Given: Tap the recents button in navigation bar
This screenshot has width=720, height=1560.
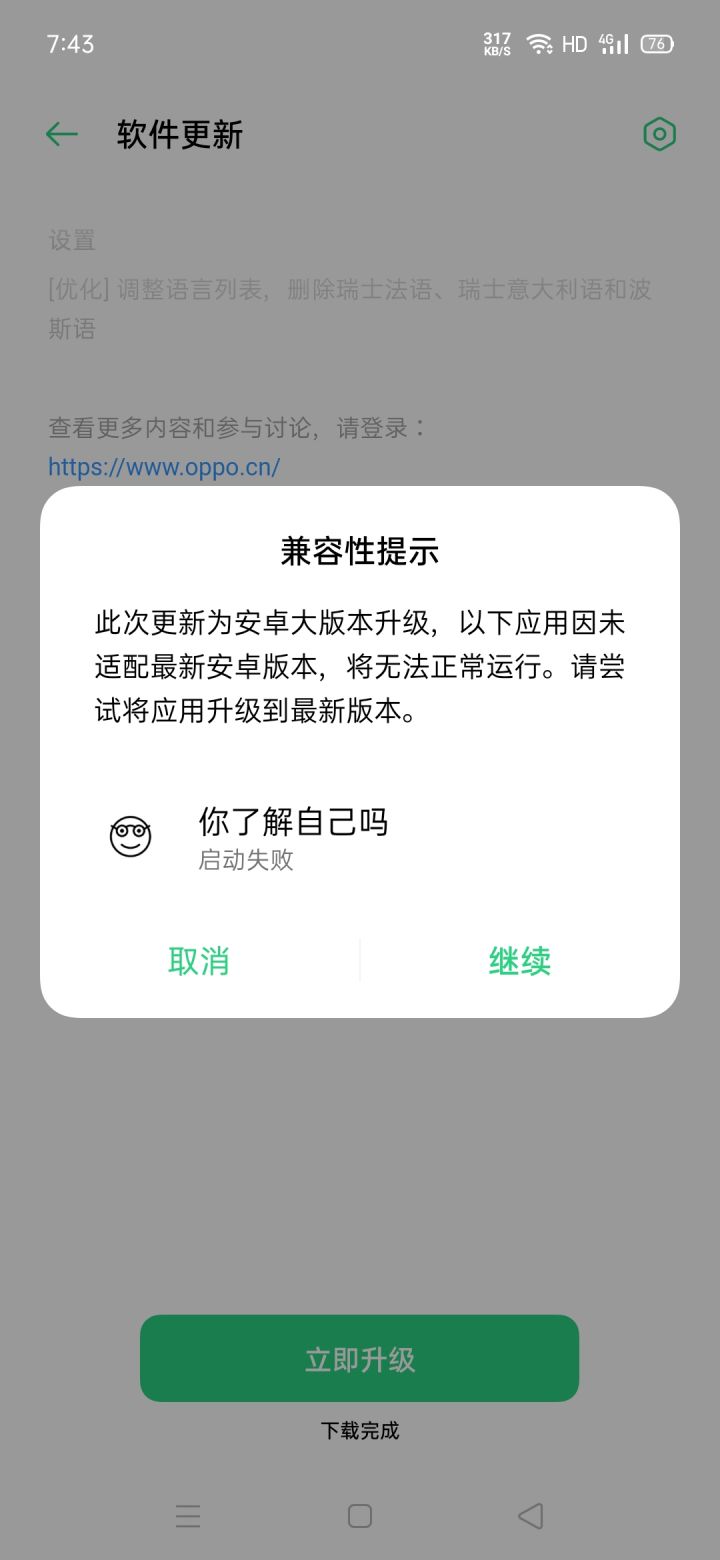Looking at the screenshot, I should (188, 1516).
